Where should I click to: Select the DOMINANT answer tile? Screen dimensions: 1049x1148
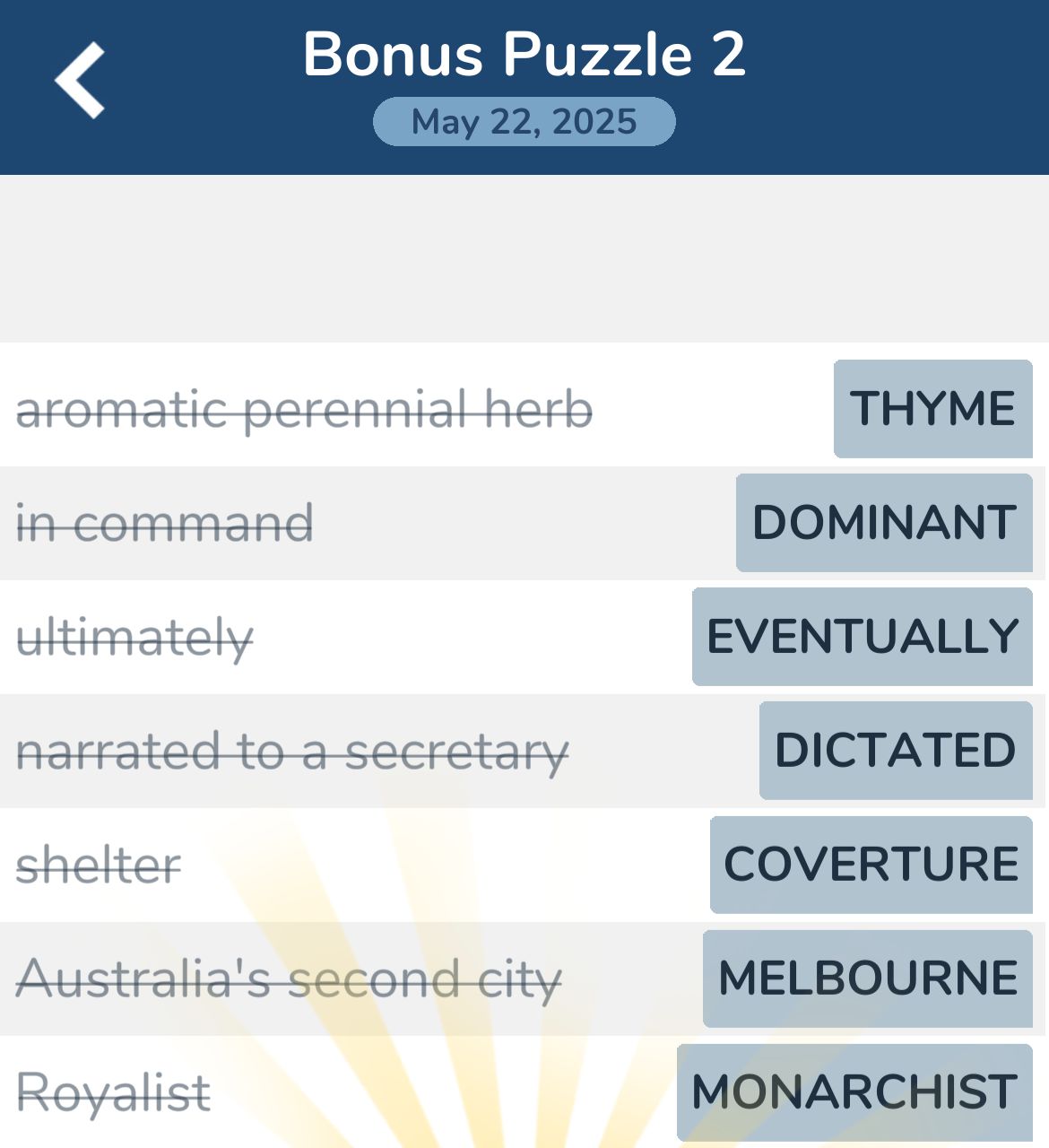[882, 522]
